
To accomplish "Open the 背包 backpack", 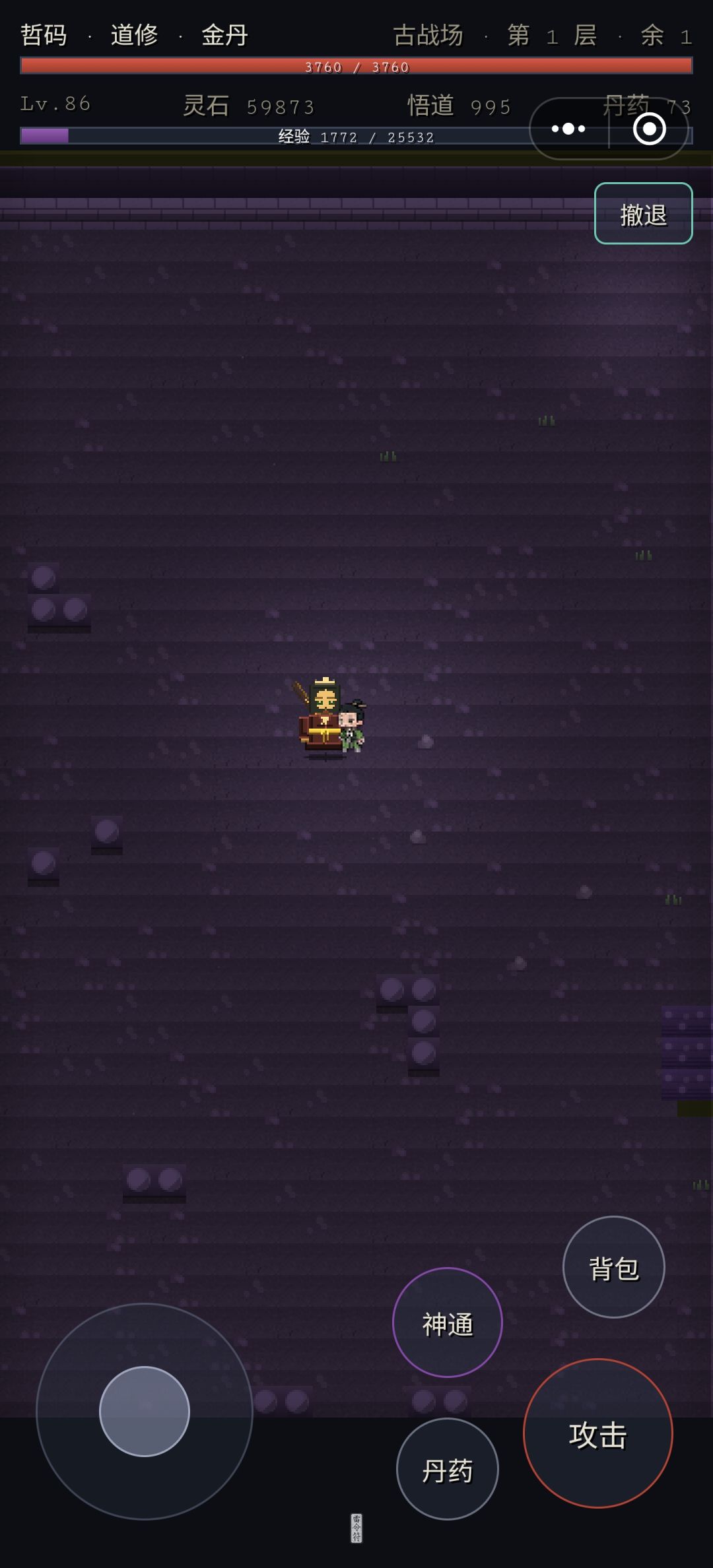I will pos(614,1266).
